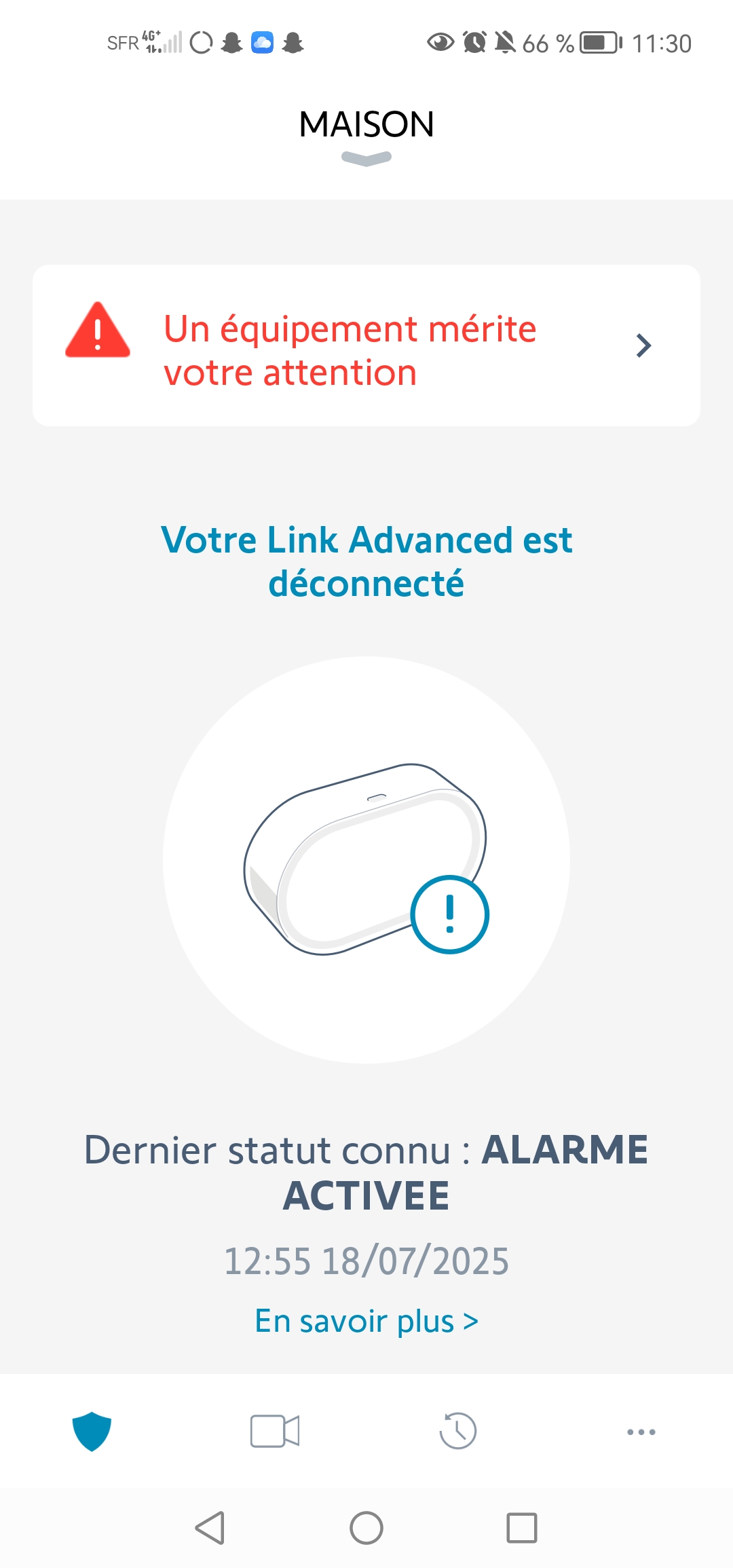Open the history clock tab
Viewport: 733px width, 1568px height.
[458, 1431]
